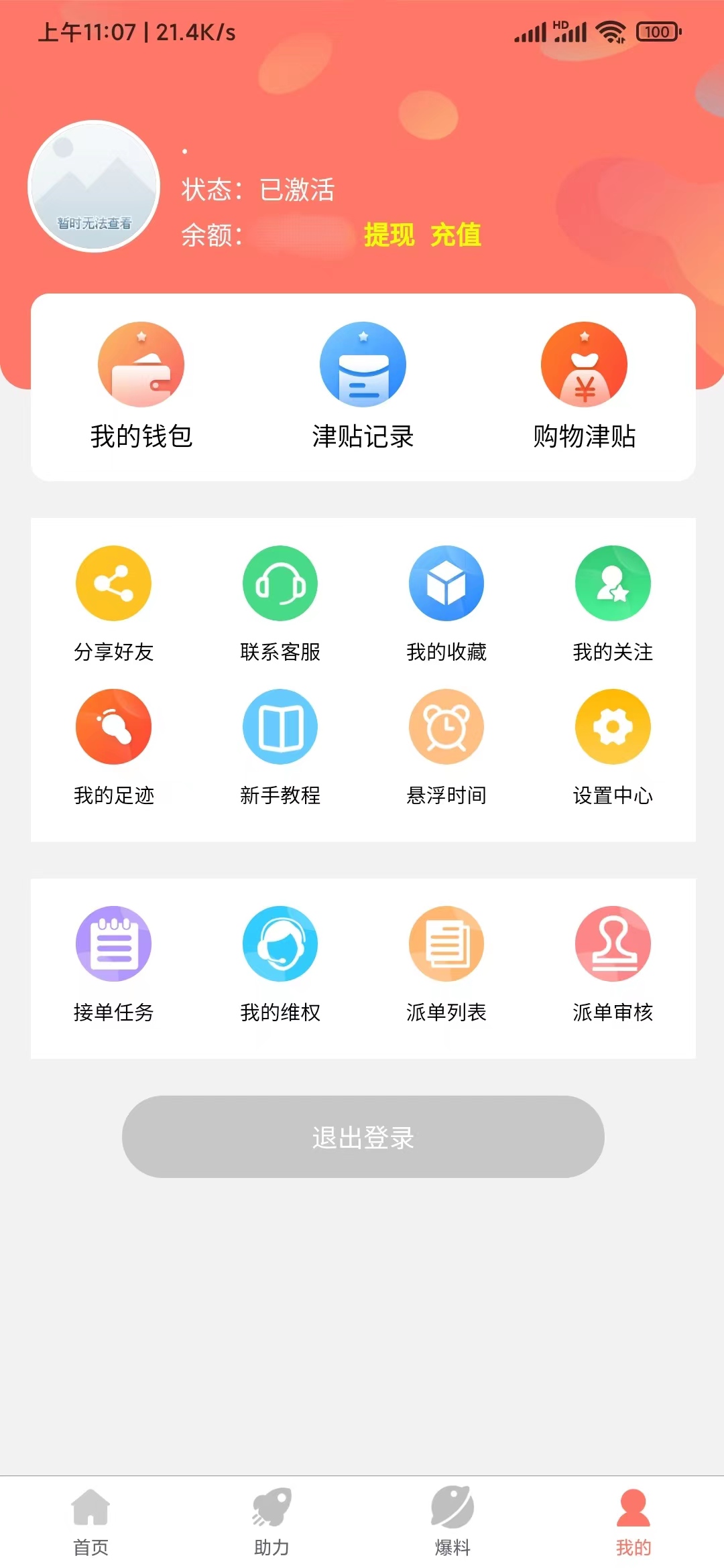Open 设置中心 settings icon

point(613,728)
